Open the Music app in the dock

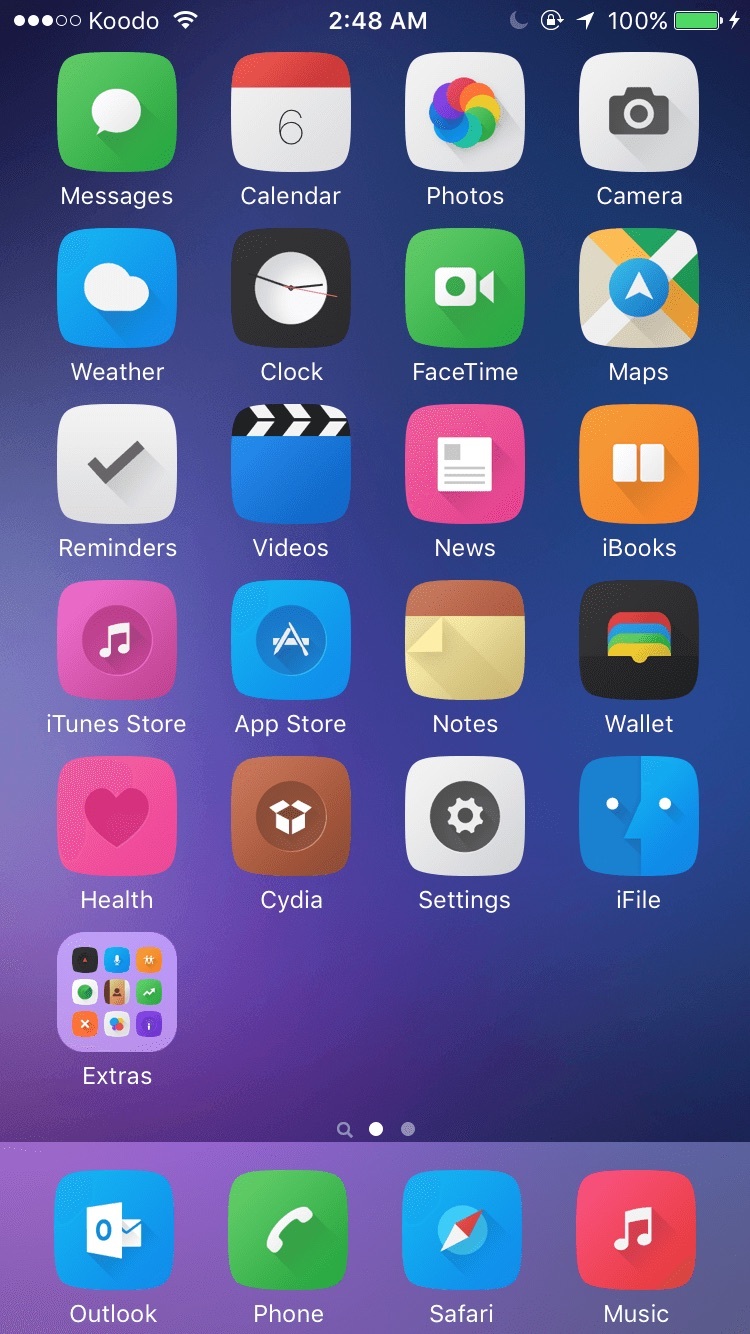636,1230
